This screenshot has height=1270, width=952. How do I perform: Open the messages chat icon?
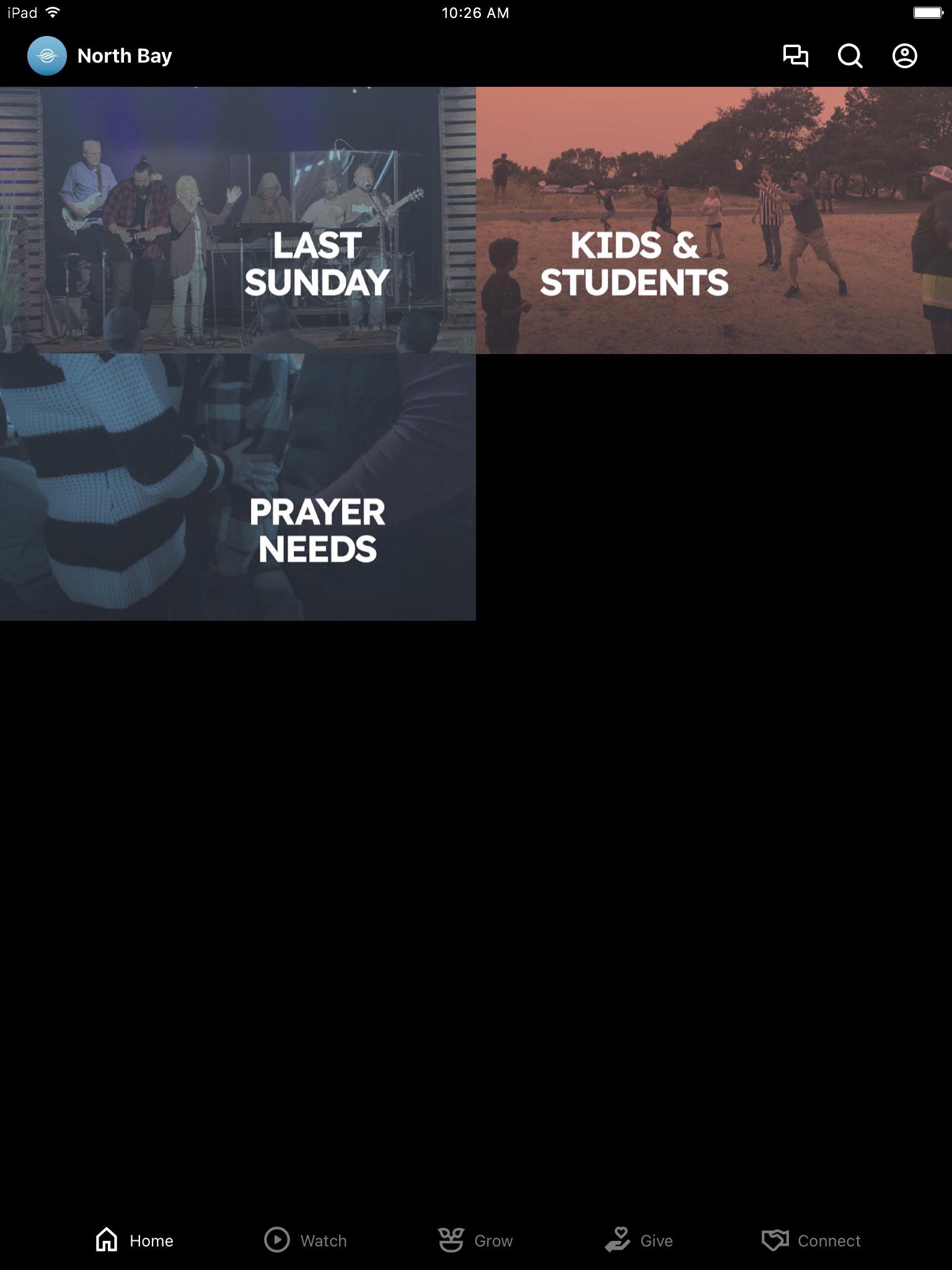tap(795, 56)
